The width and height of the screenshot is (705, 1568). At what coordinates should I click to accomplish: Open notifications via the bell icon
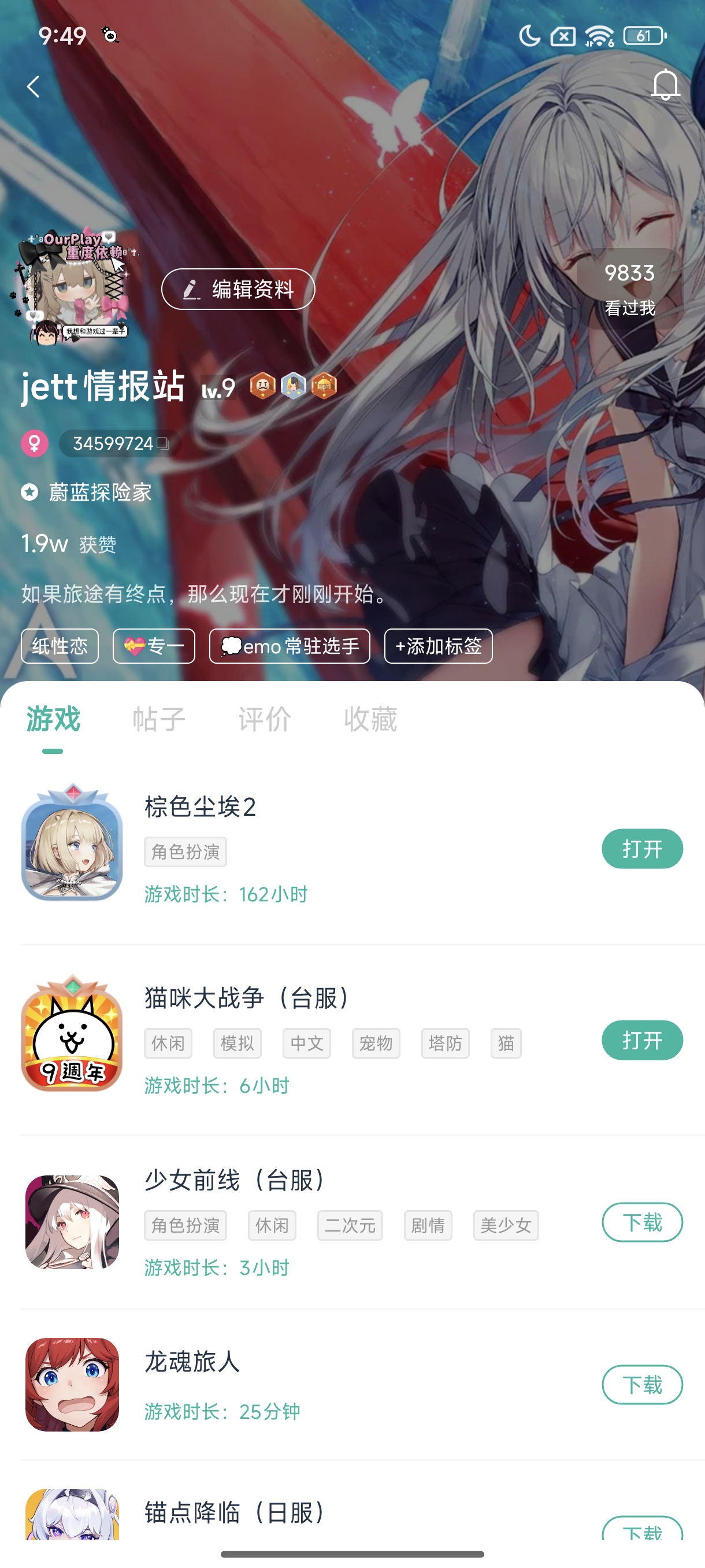[x=666, y=84]
